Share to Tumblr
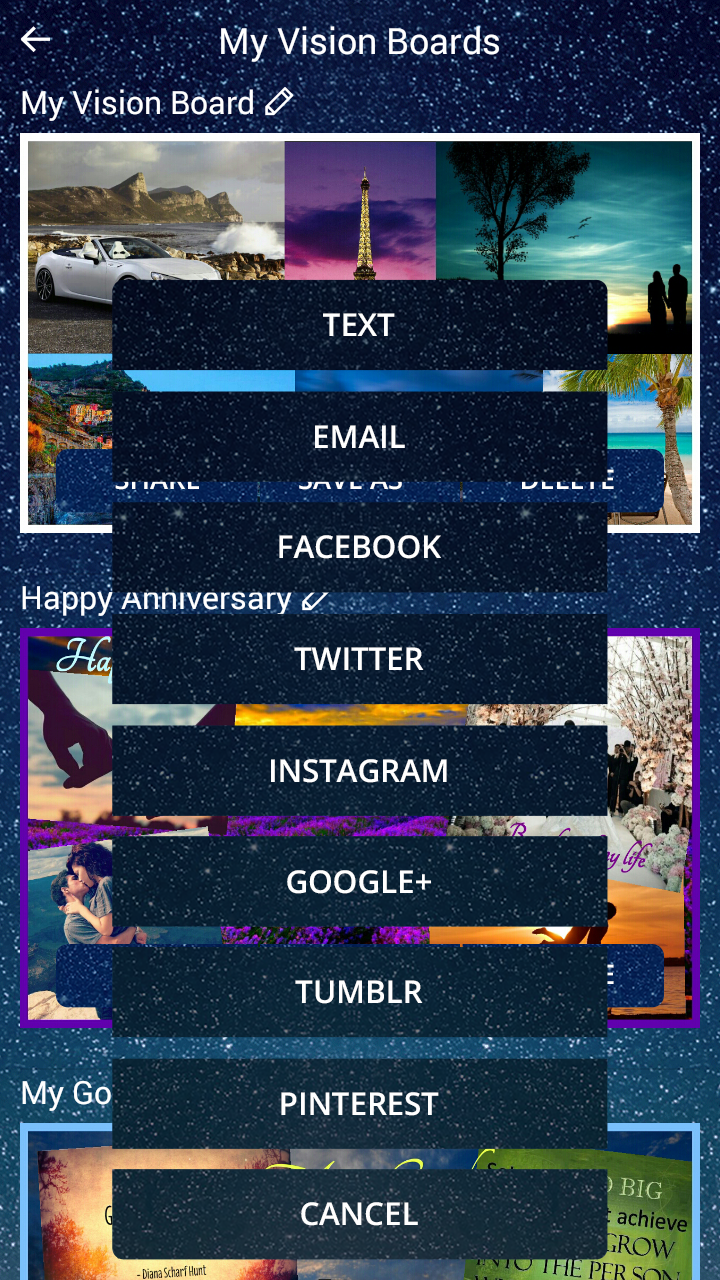The width and height of the screenshot is (720, 1280). pos(360,992)
